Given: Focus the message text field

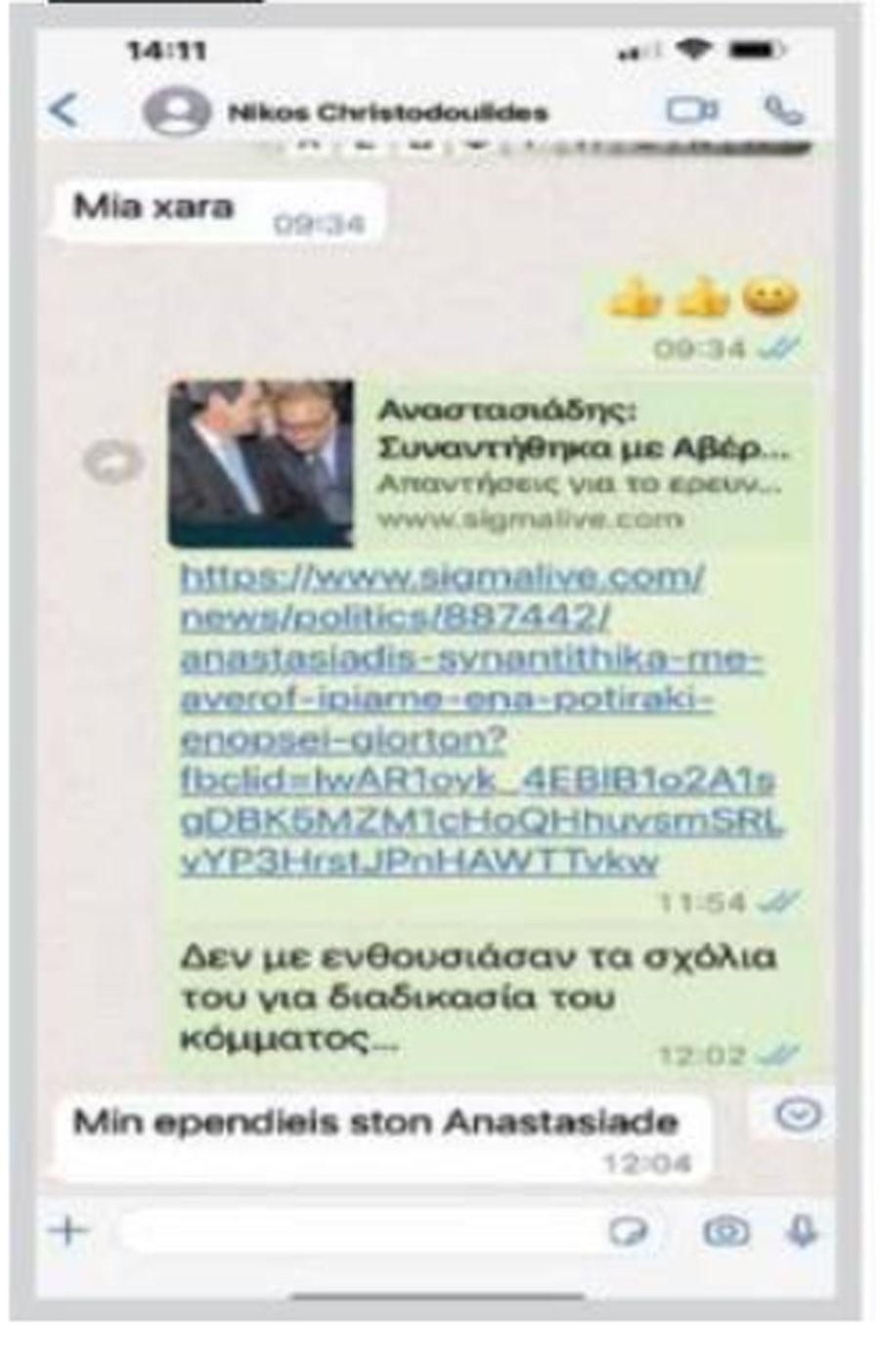Looking at the screenshot, I should (362, 1230).
